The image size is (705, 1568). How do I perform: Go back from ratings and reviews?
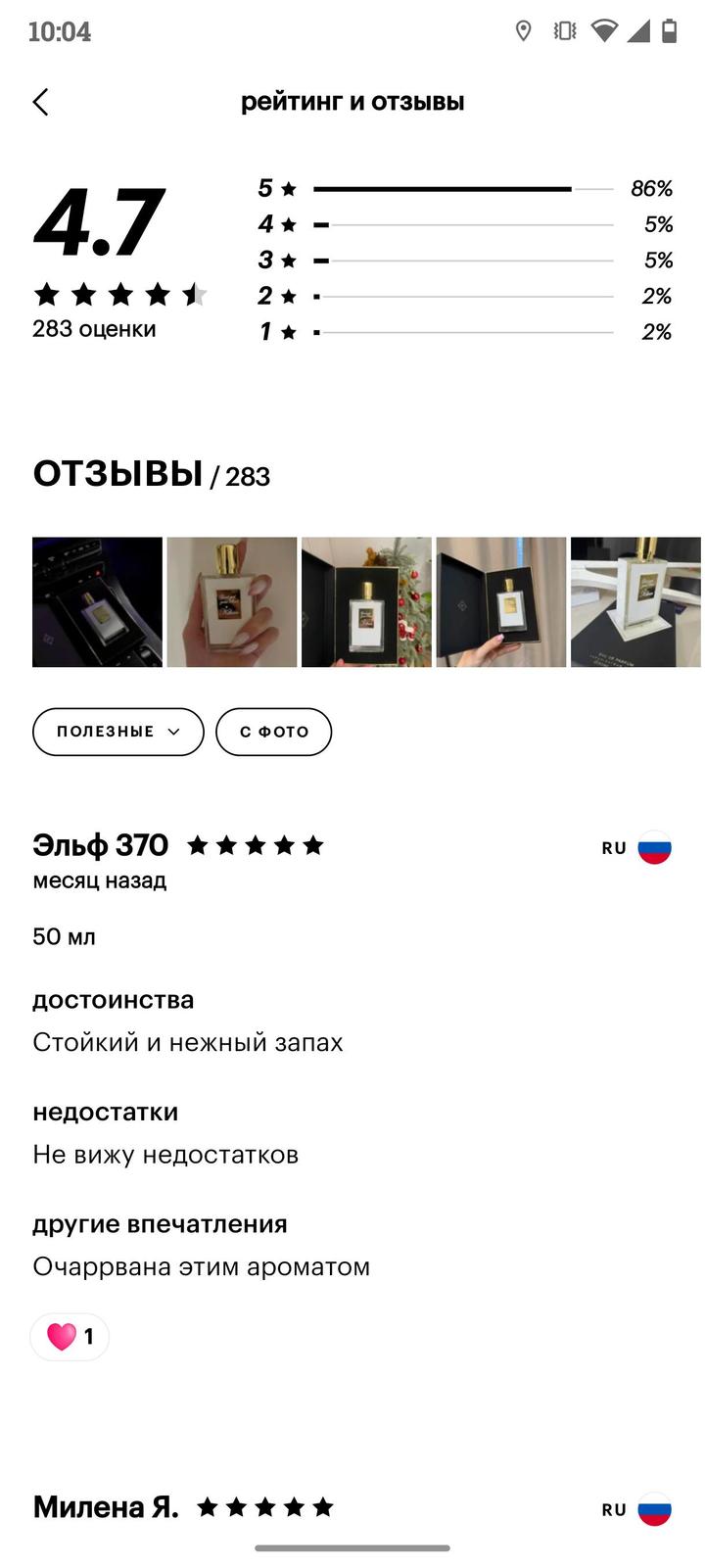[41, 102]
